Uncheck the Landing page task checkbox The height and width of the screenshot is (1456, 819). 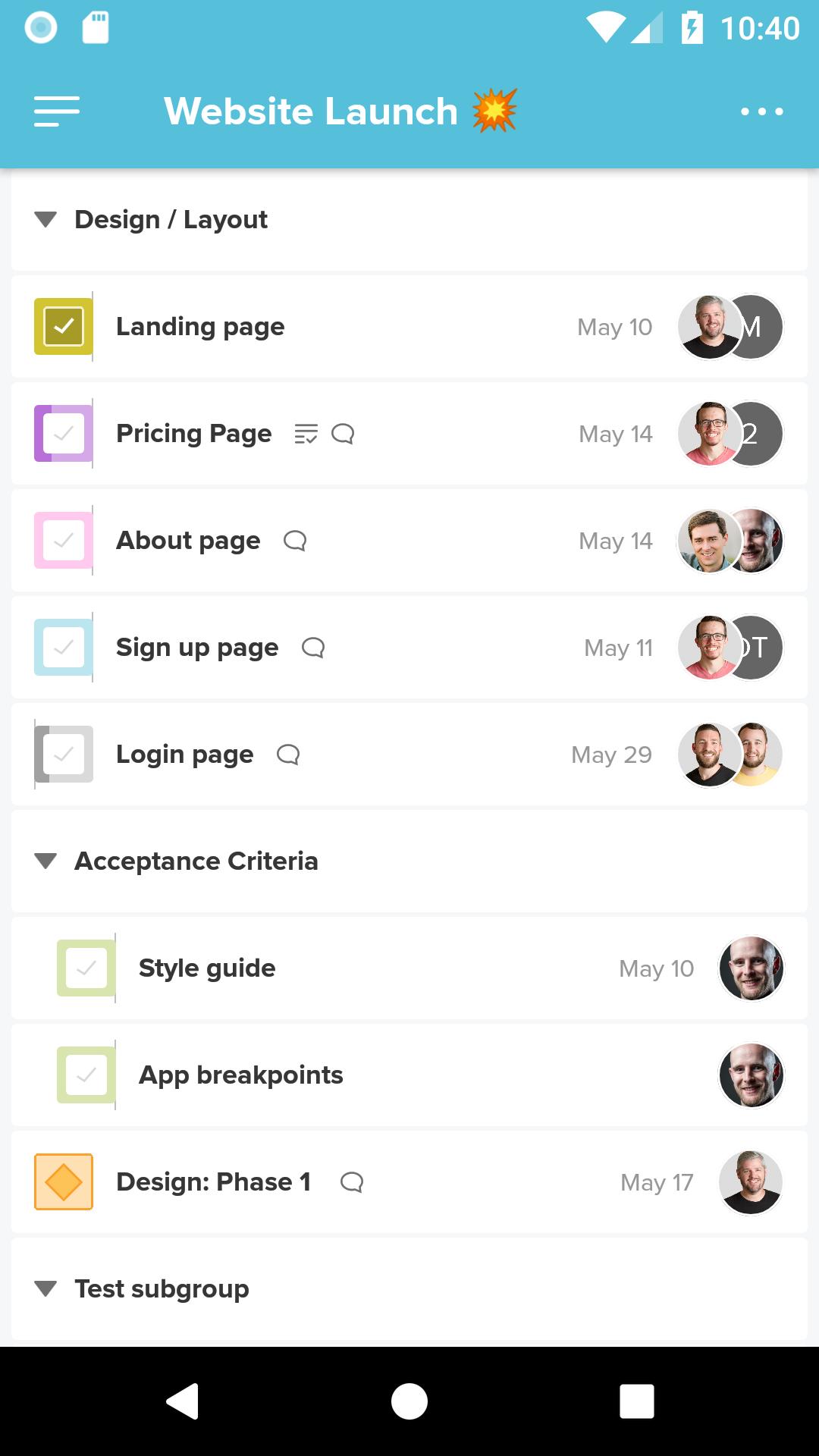64,327
